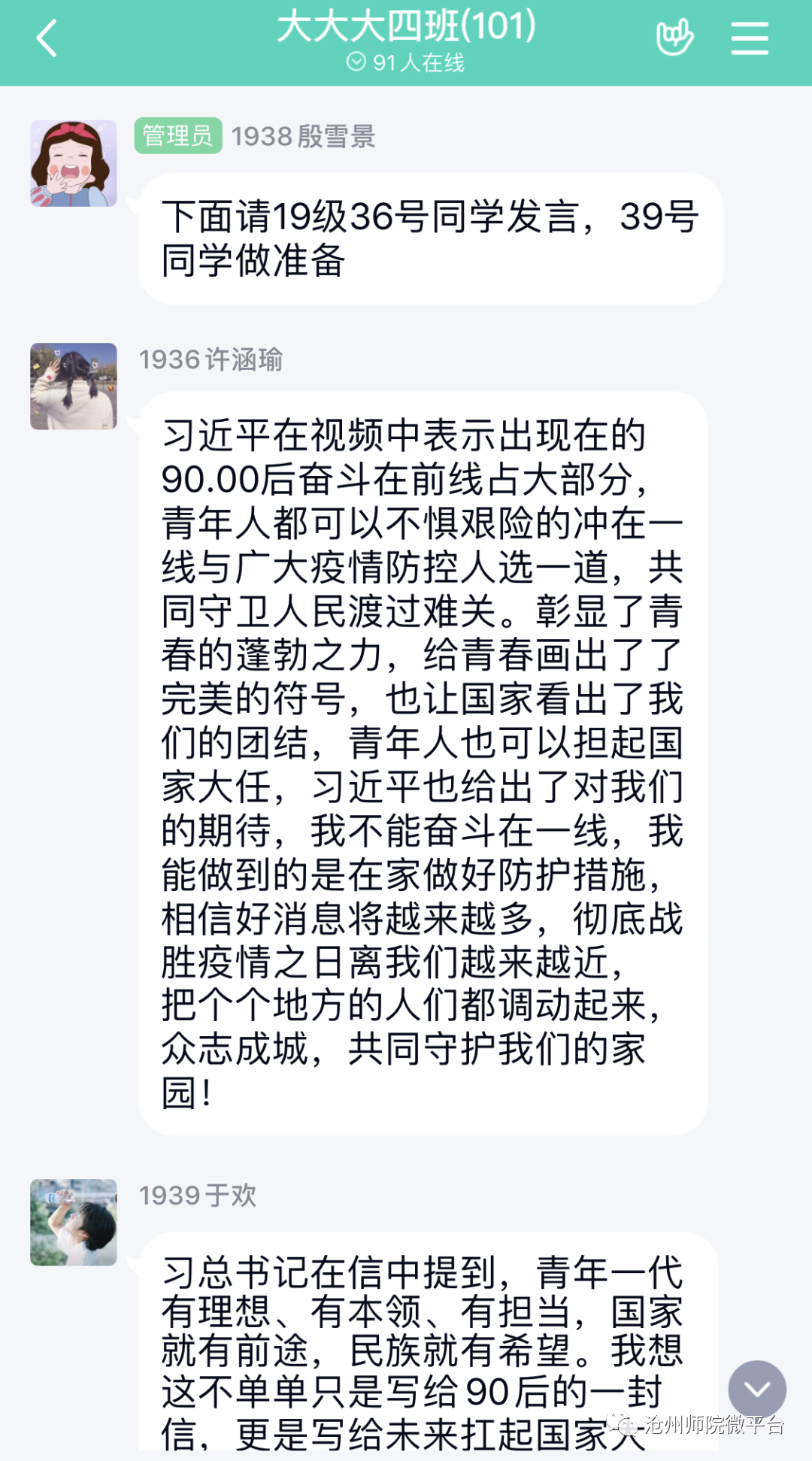812x1461 pixels.
Task: Go back from the group chat
Action: tap(47, 39)
